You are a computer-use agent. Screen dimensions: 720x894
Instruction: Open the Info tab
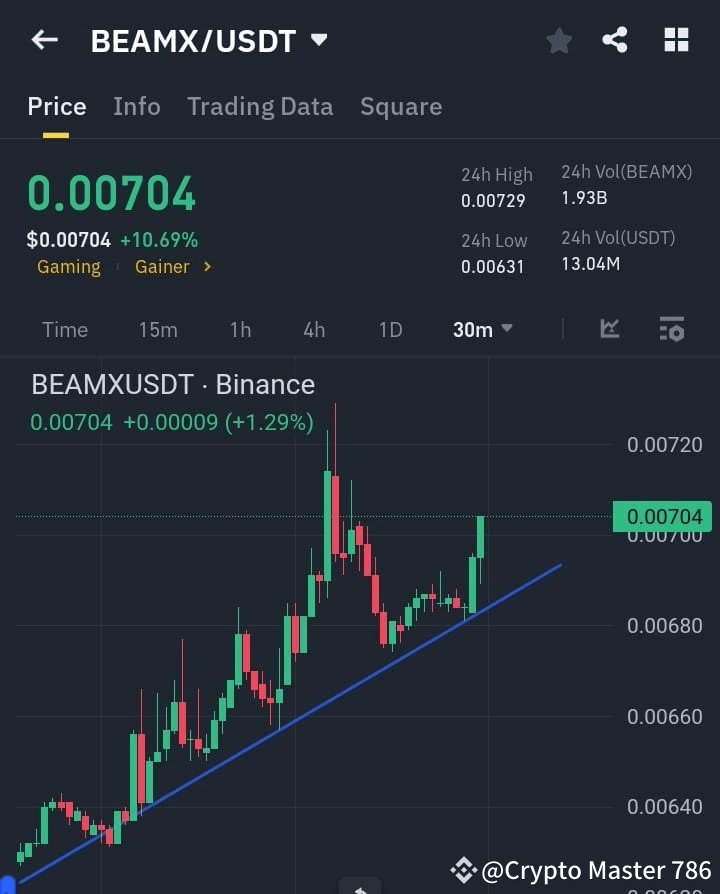(x=136, y=106)
